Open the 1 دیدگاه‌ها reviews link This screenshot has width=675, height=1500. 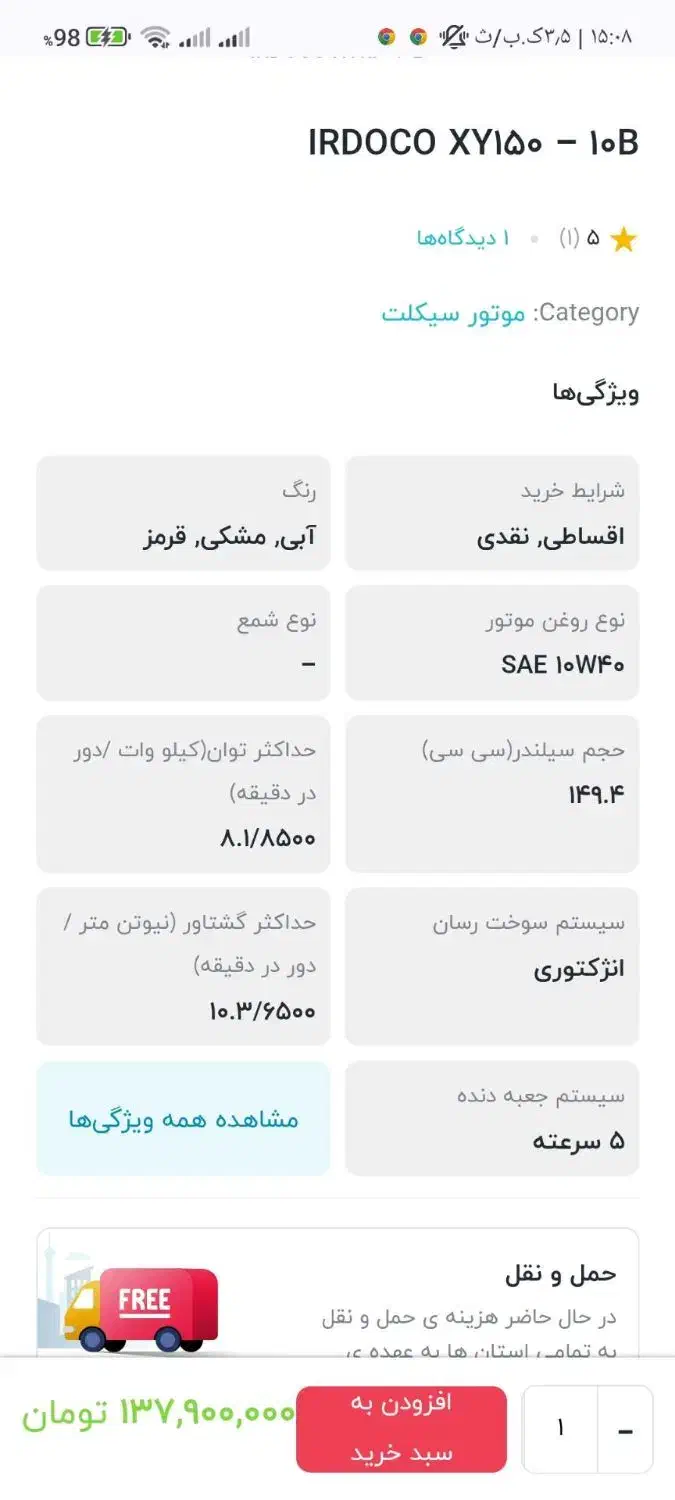pyautogui.click(x=463, y=238)
